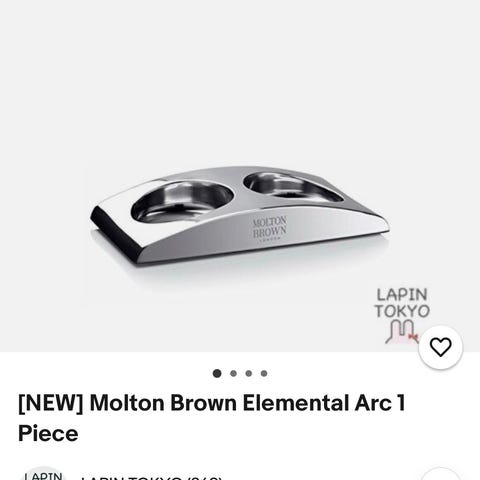Screen dimensions: 480x480
Task: Jump to the second image dot
Action: point(233,373)
